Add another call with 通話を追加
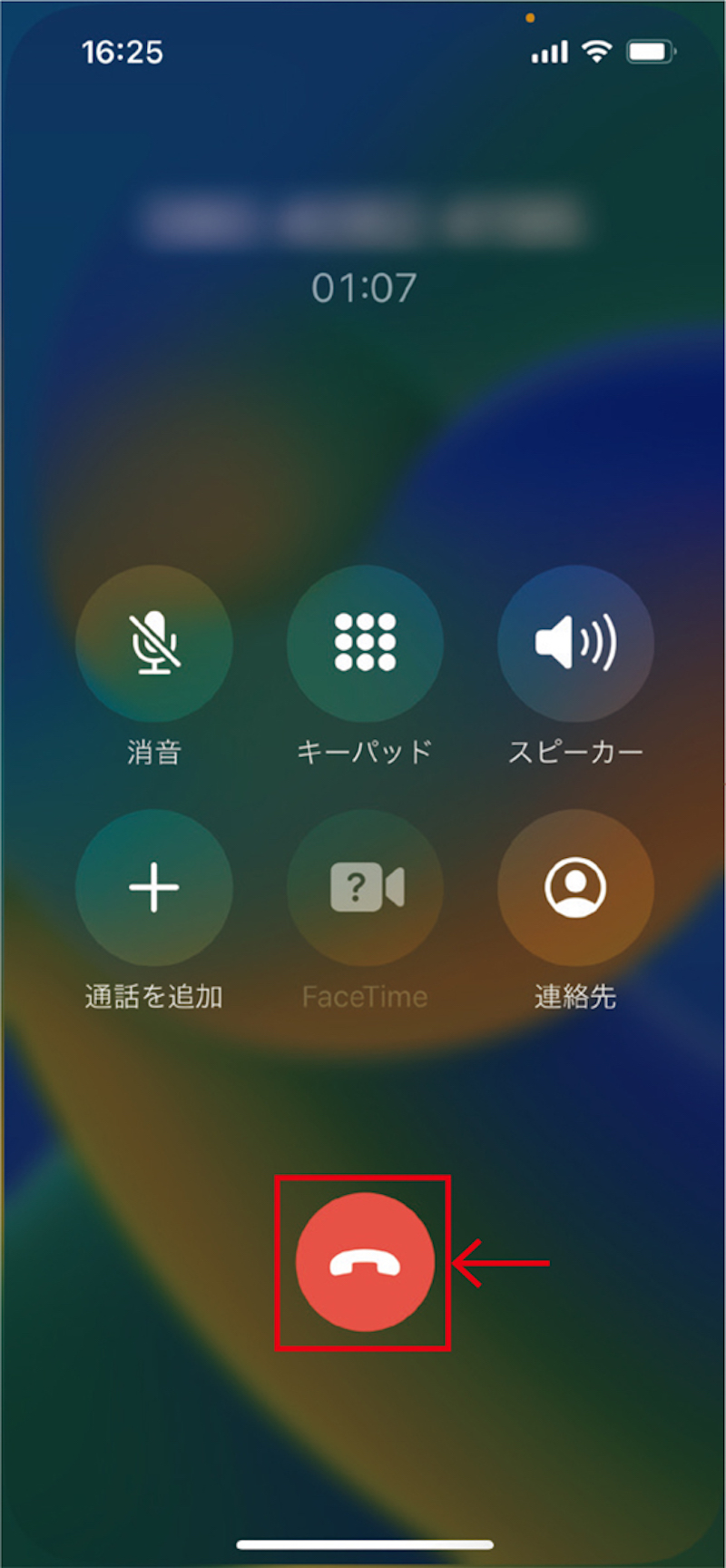The height and width of the screenshot is (1568, 726). coord(153,887)
